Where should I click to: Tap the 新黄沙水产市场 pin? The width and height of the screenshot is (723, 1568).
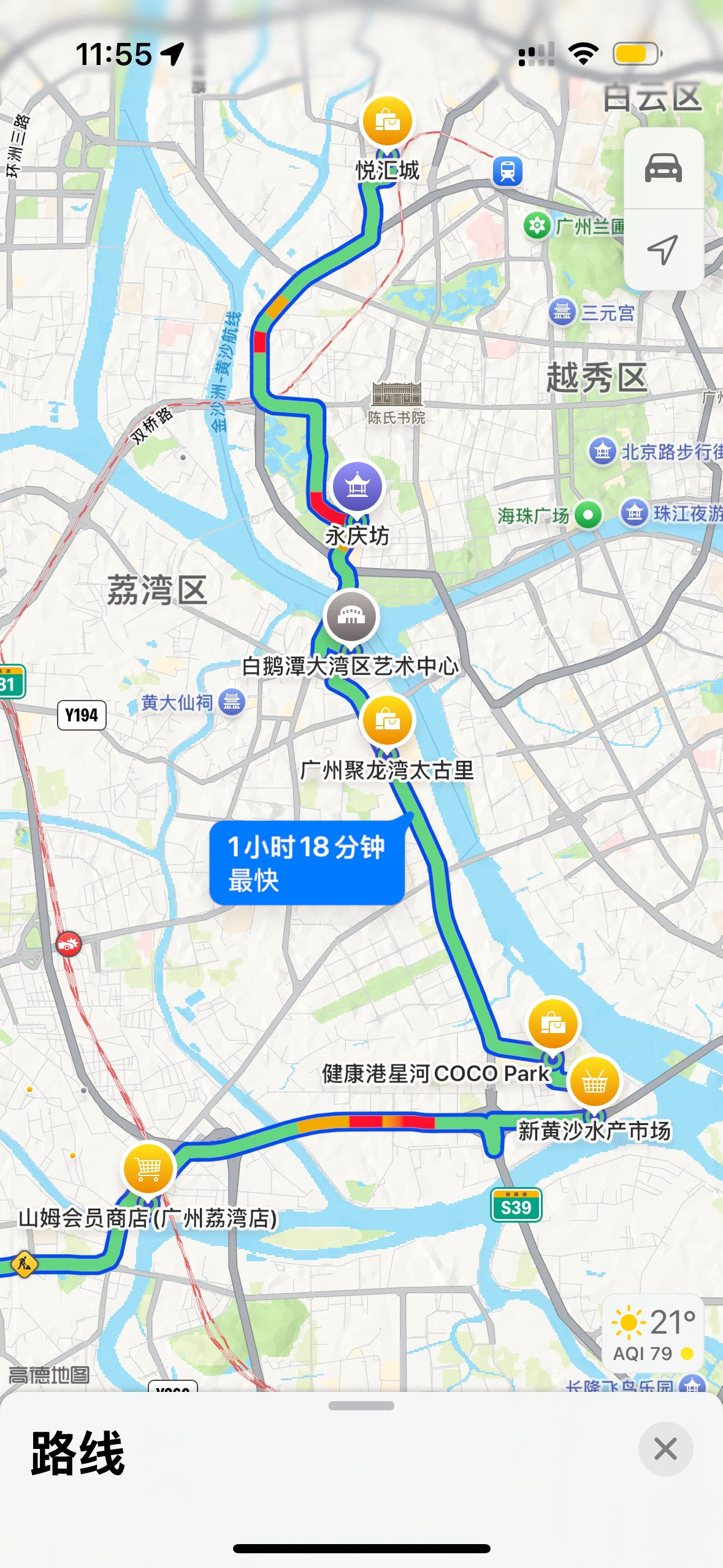click(x=594, y=1082)
